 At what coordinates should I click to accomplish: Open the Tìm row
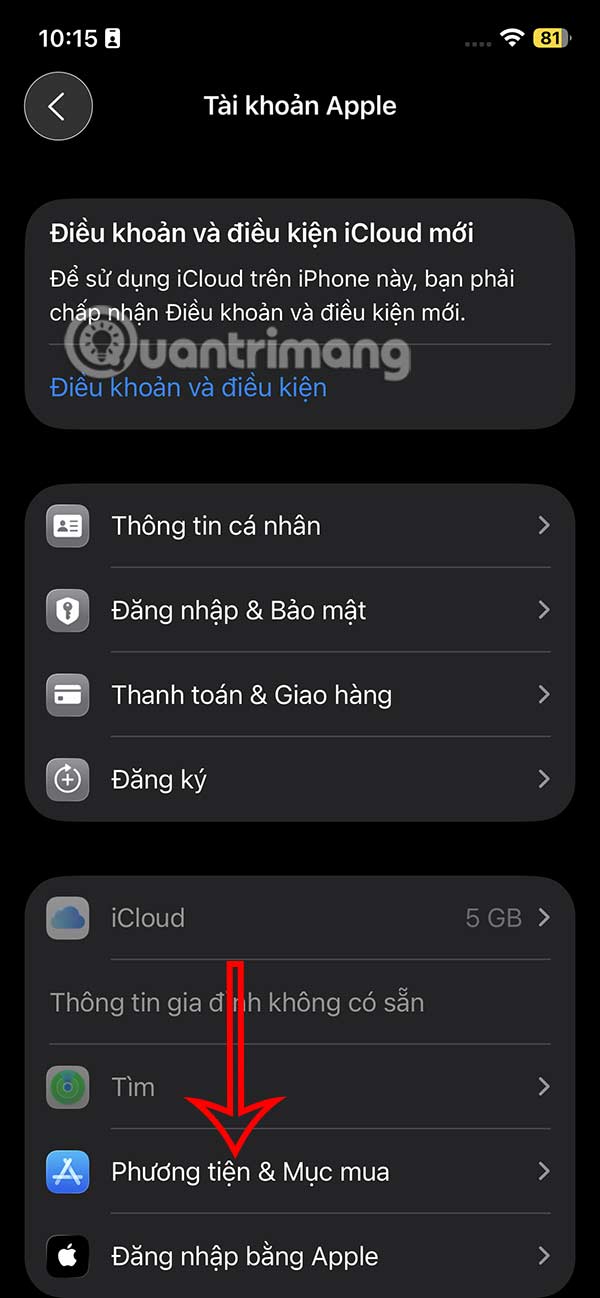click(300, 1087)
